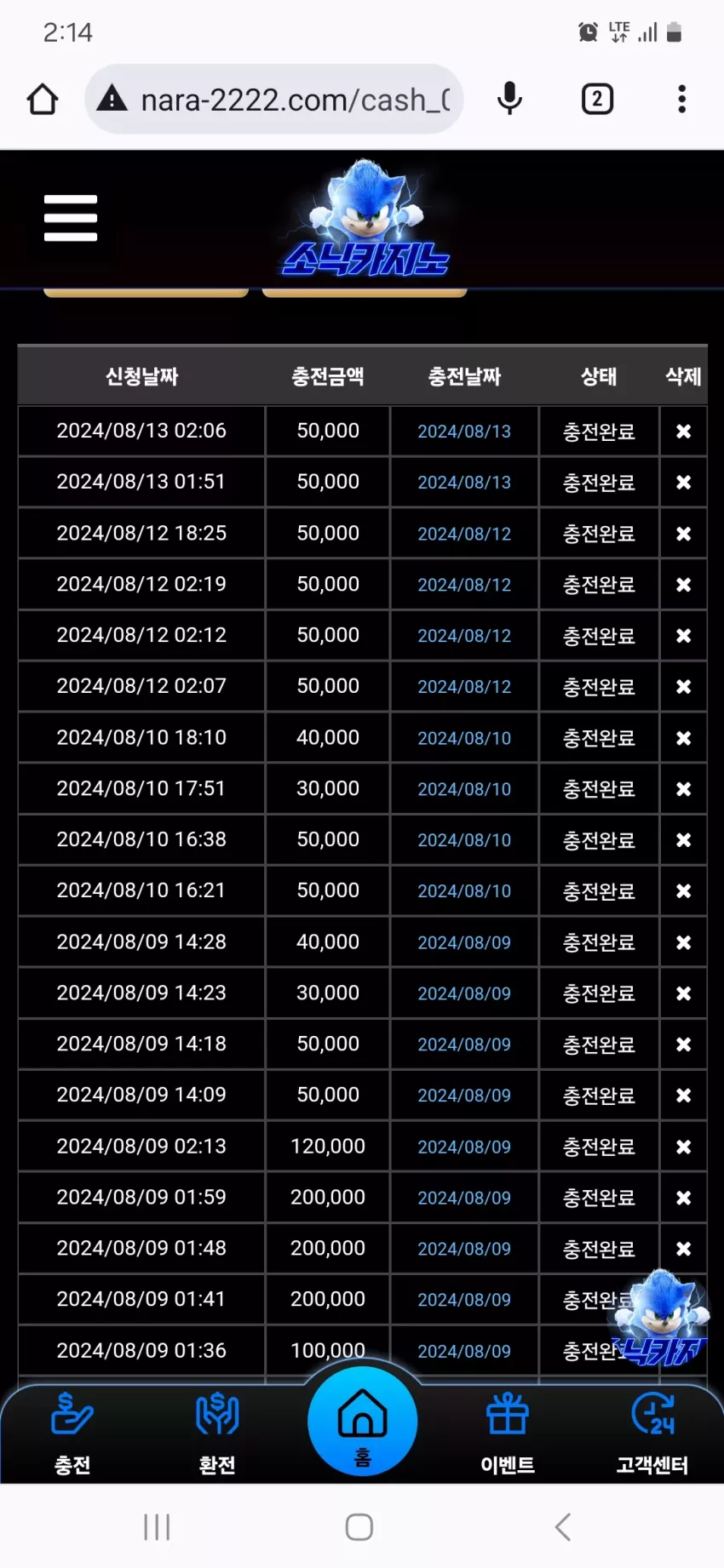Tap the browser home icon

[x=43, y=100]
